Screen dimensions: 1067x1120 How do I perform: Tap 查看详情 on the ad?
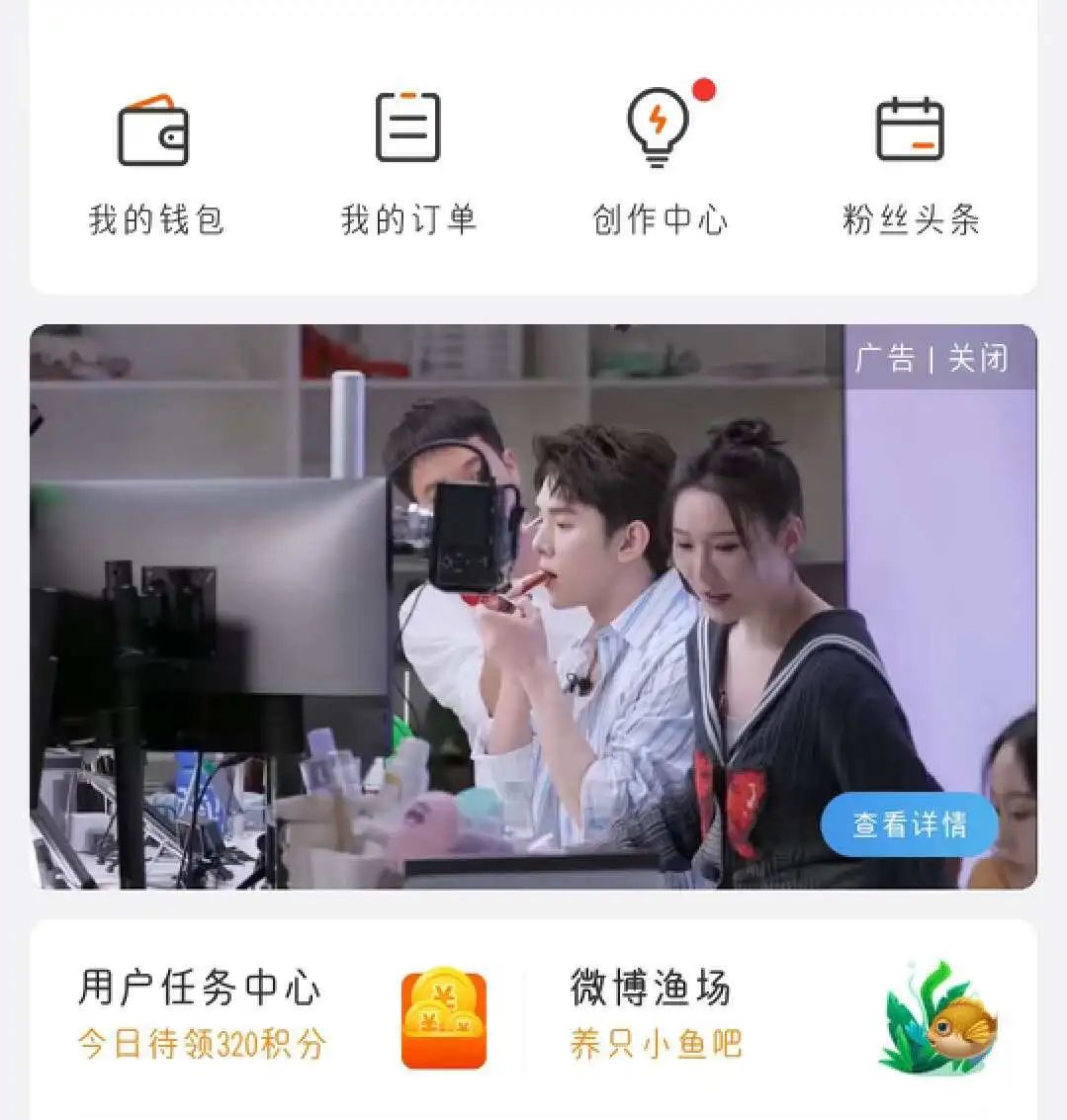tap(909, 824)
